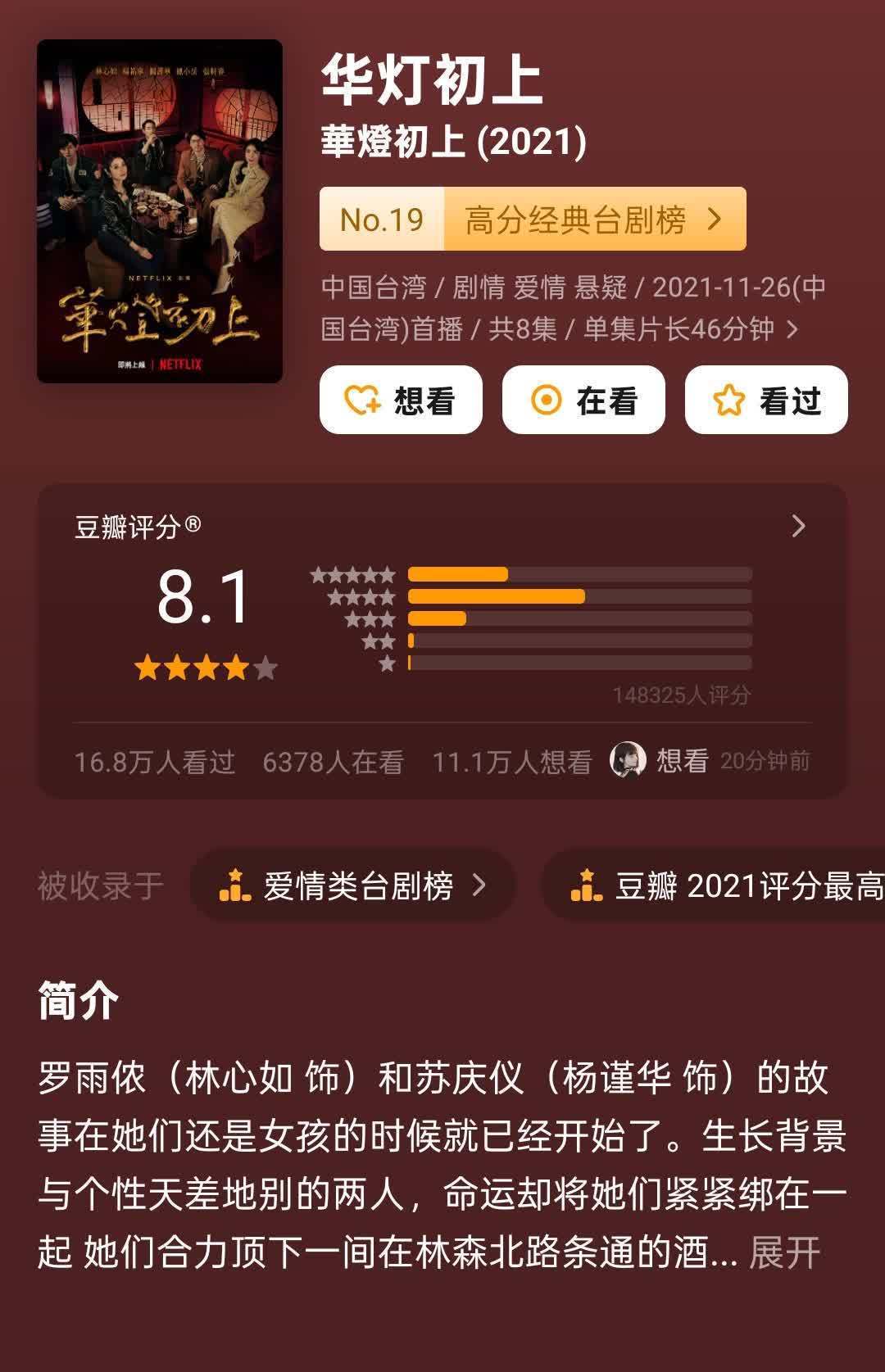Mark the show as 看过
Viewport: 885px width, 1372px height.
click(766, 400)
